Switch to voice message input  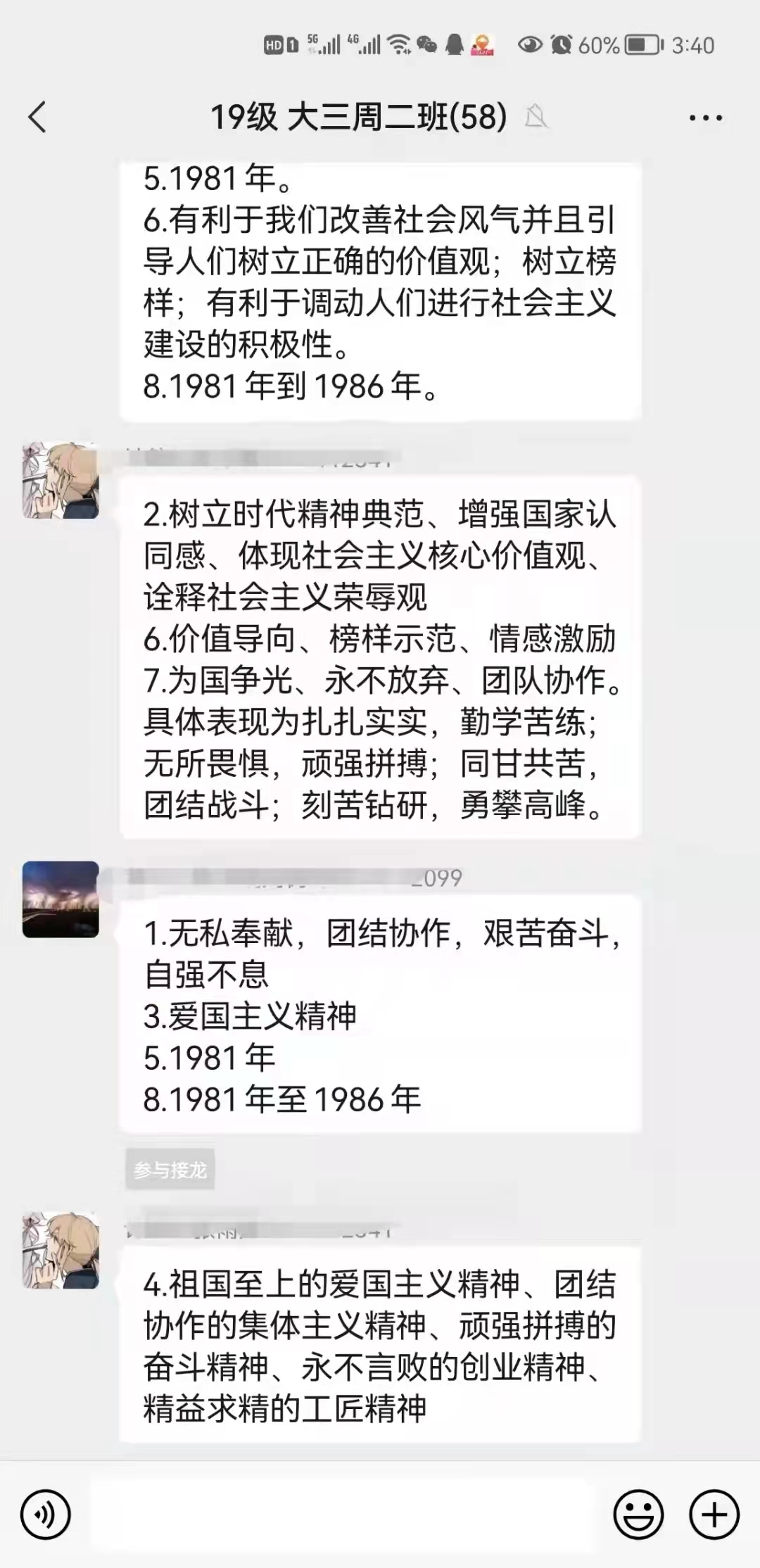46,1514
